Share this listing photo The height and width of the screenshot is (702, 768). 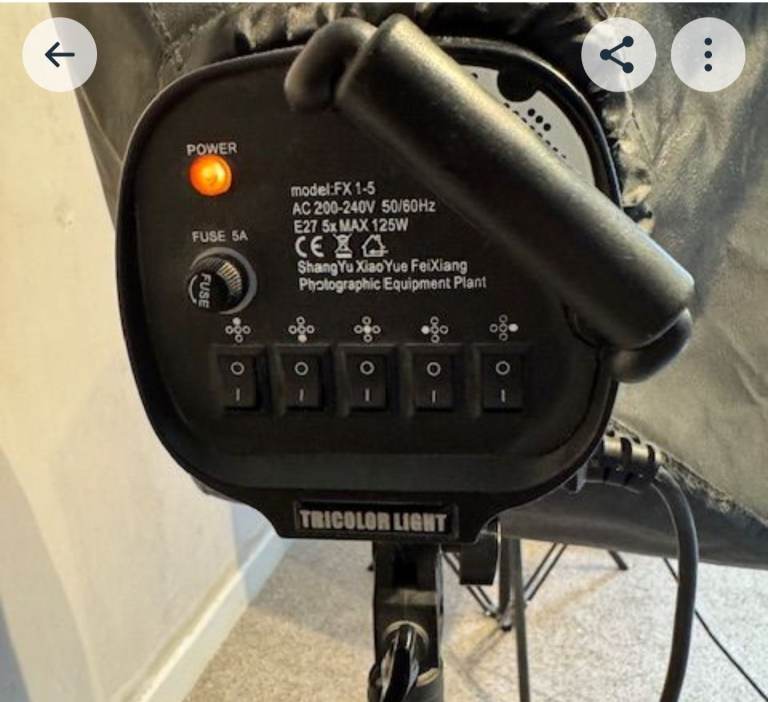coord(618,55)
